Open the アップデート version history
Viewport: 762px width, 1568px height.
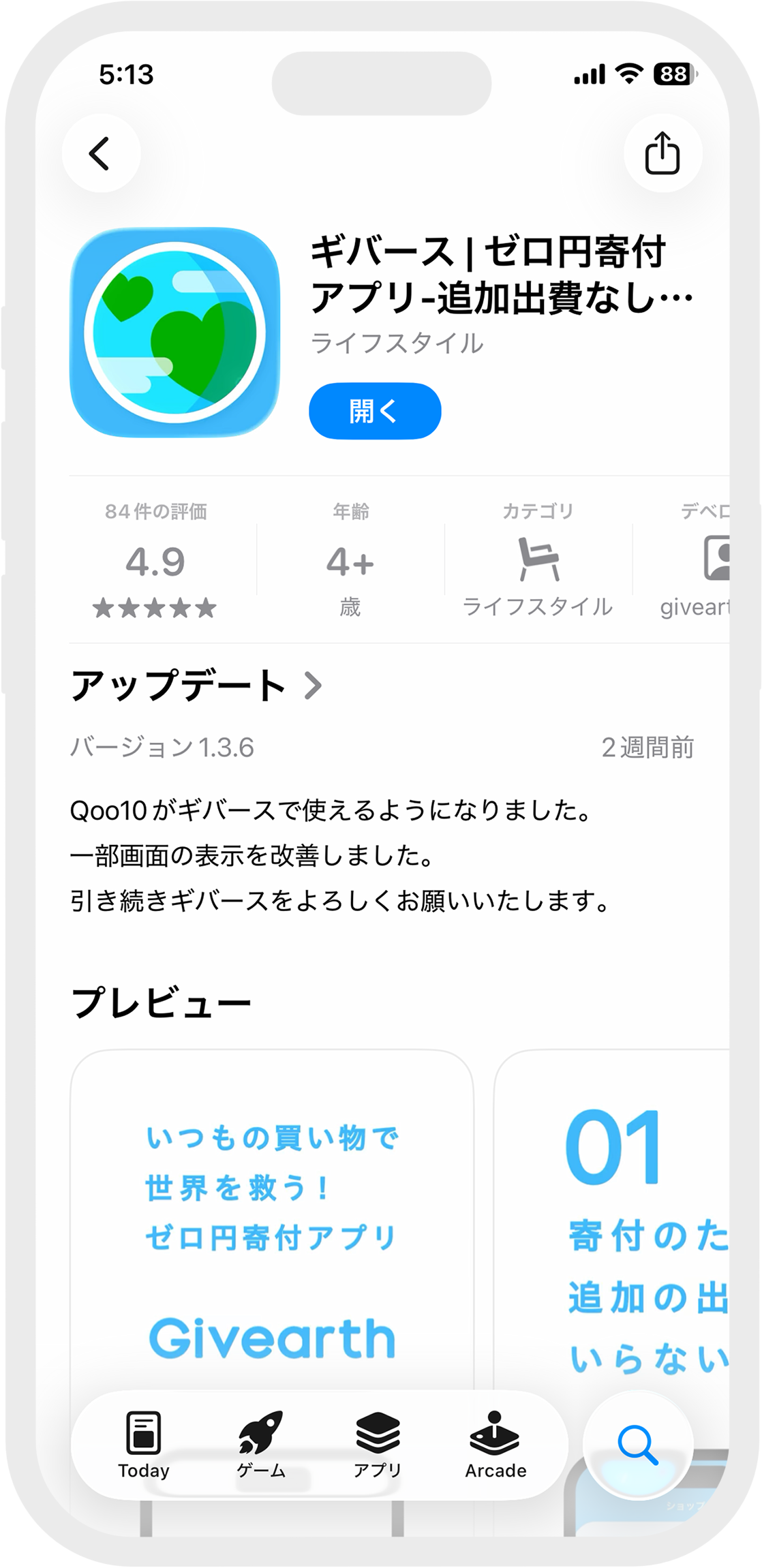click(196, 686)
